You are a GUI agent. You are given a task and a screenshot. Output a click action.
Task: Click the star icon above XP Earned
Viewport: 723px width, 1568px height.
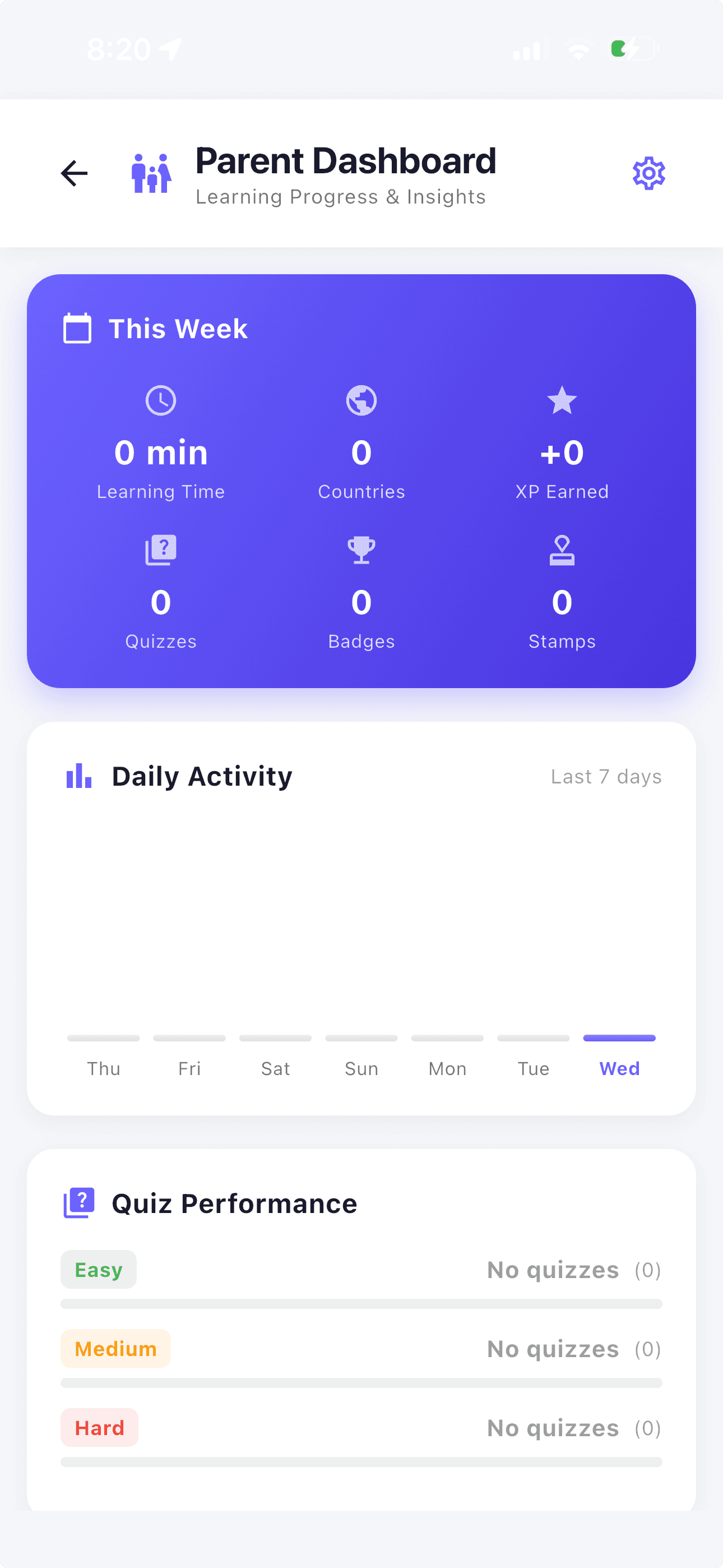coord(561,400)
